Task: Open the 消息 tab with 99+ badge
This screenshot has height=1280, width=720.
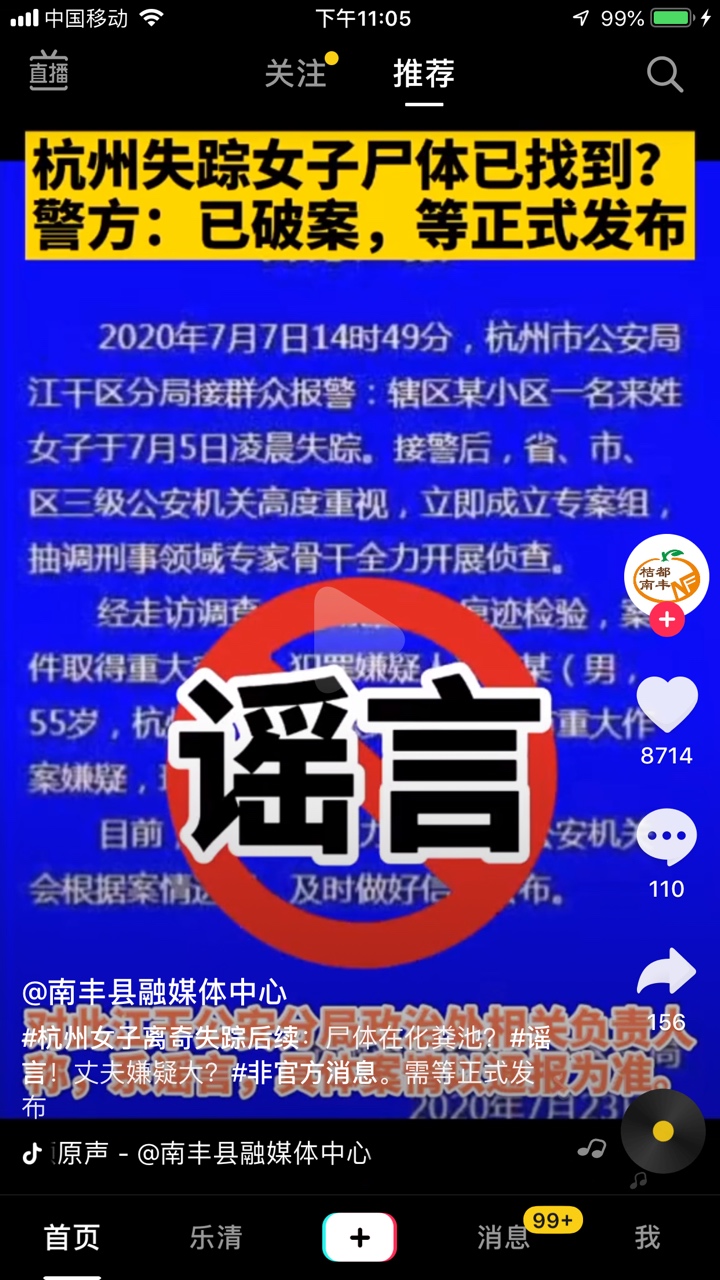Action: (504, 1237)
